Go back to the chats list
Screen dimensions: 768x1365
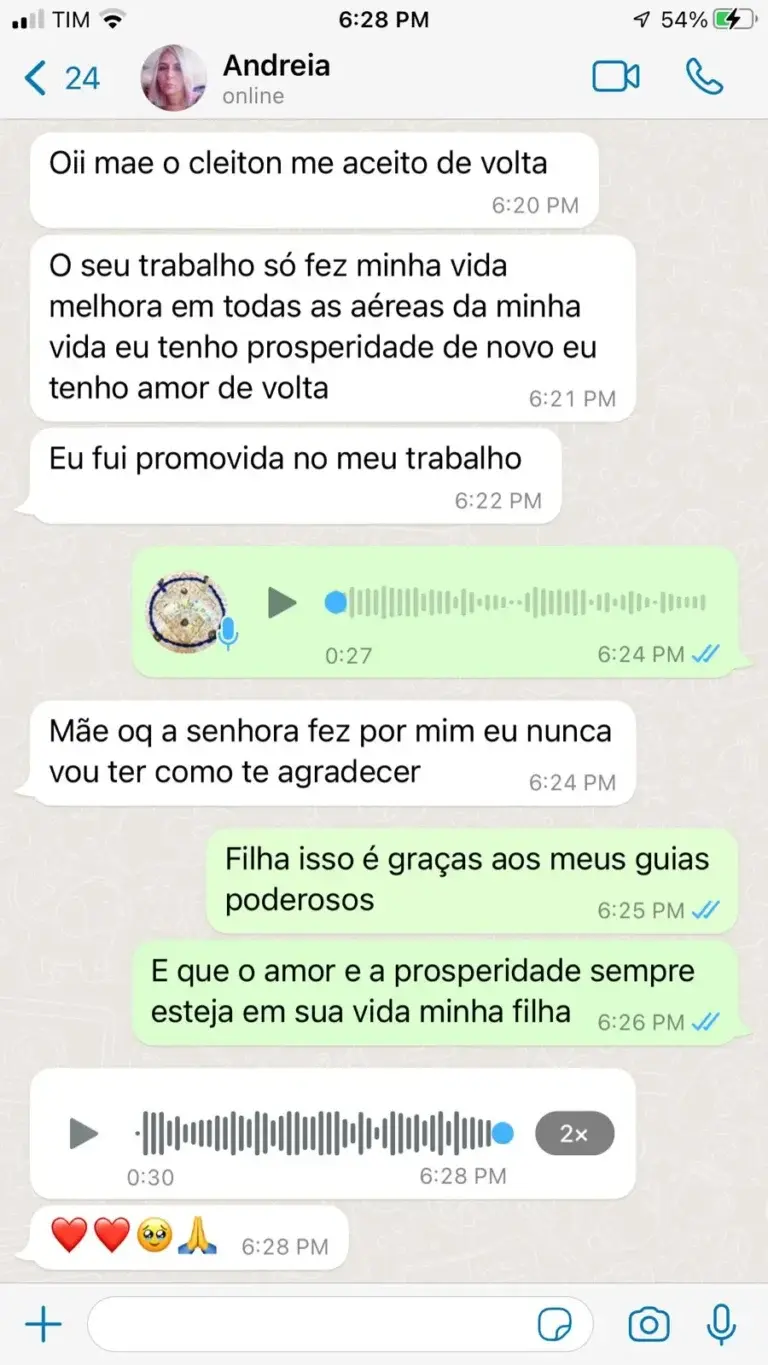[60, 78]
